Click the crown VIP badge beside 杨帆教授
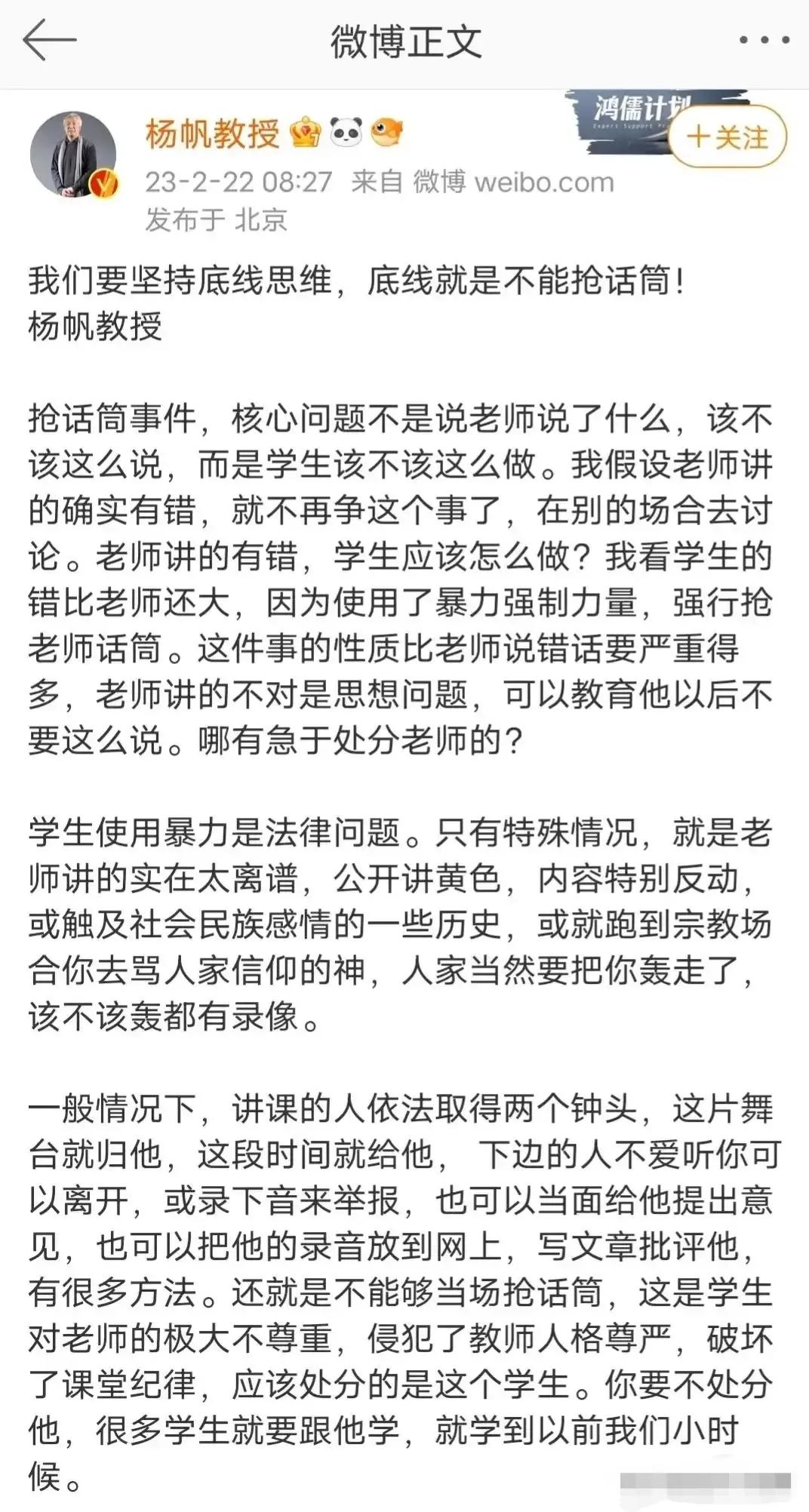 pos(305,133)
